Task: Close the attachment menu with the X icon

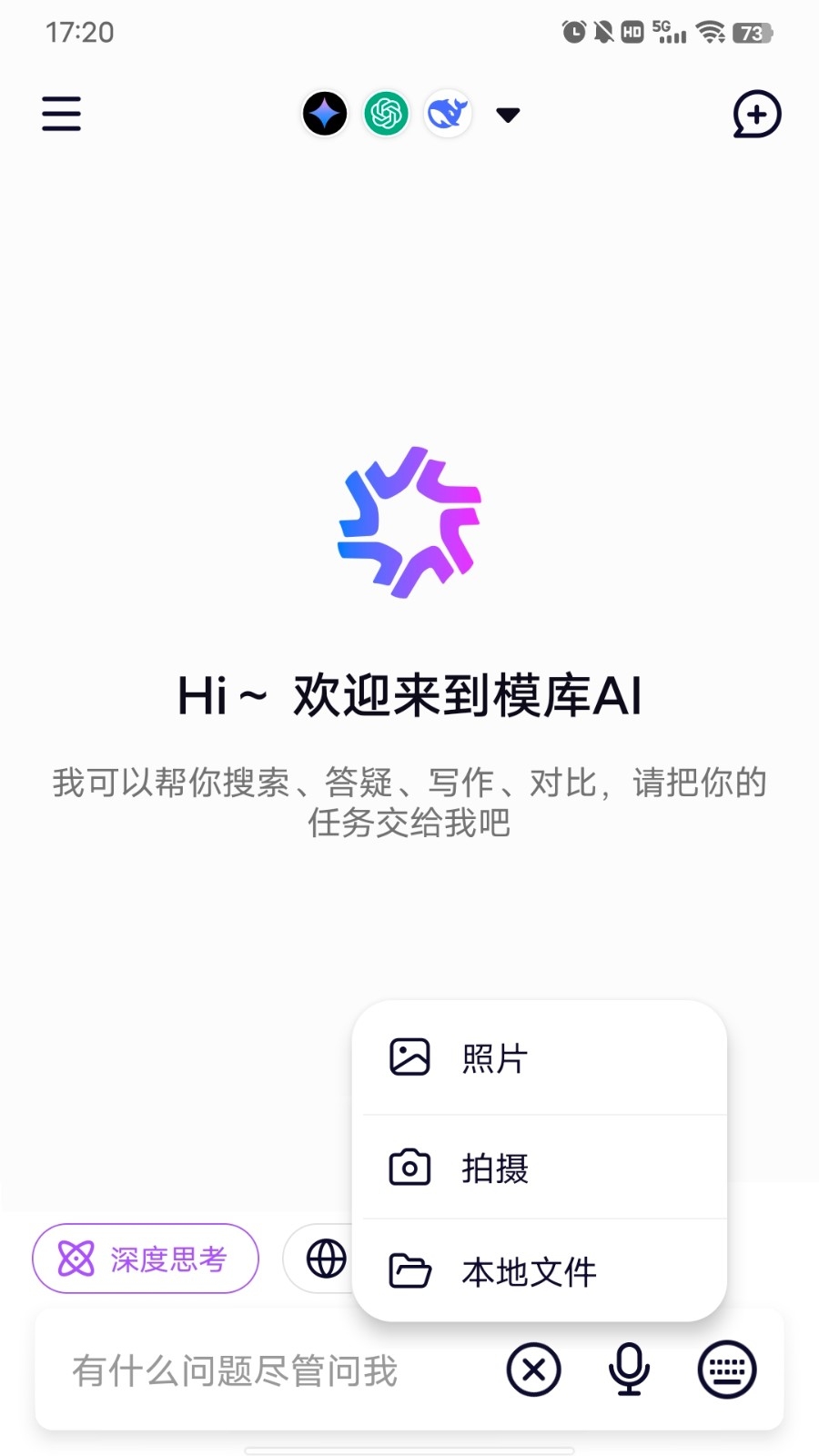Action: click(534, 1370)
